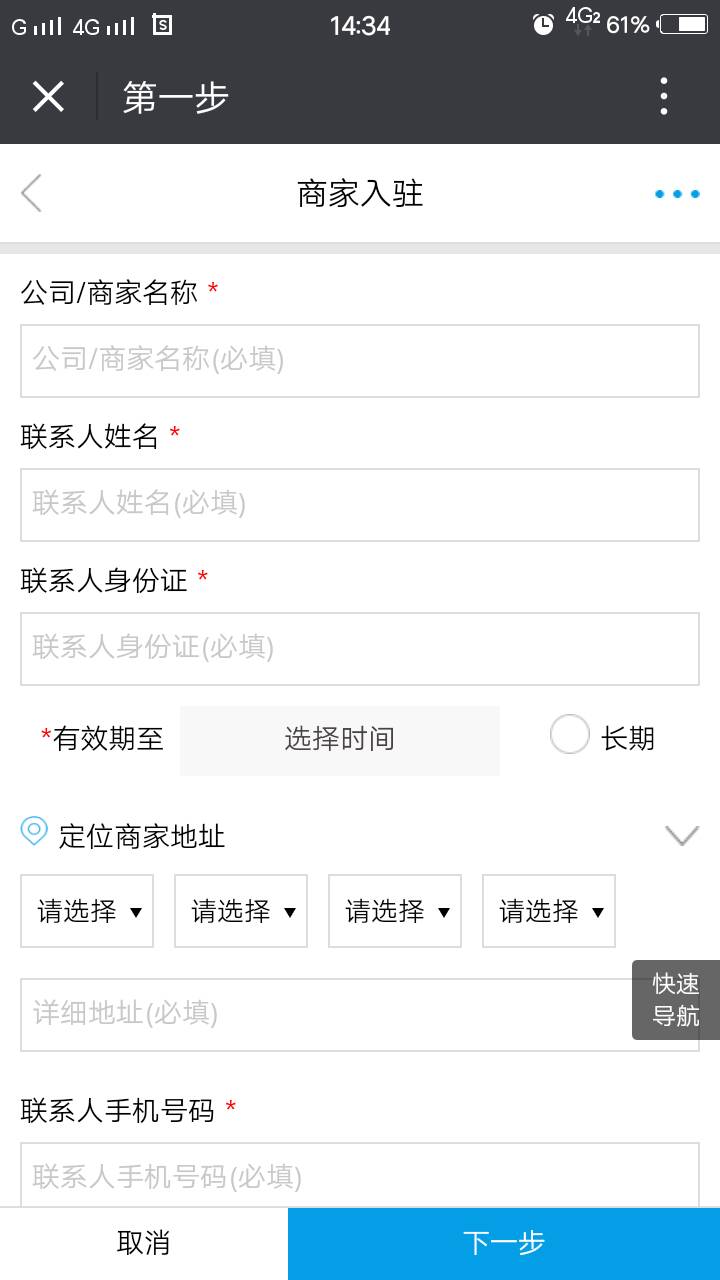This screenshot has height=1280, width=720.
Task: Open the 选择时间 date picker
Action: [x=340, y=740]
